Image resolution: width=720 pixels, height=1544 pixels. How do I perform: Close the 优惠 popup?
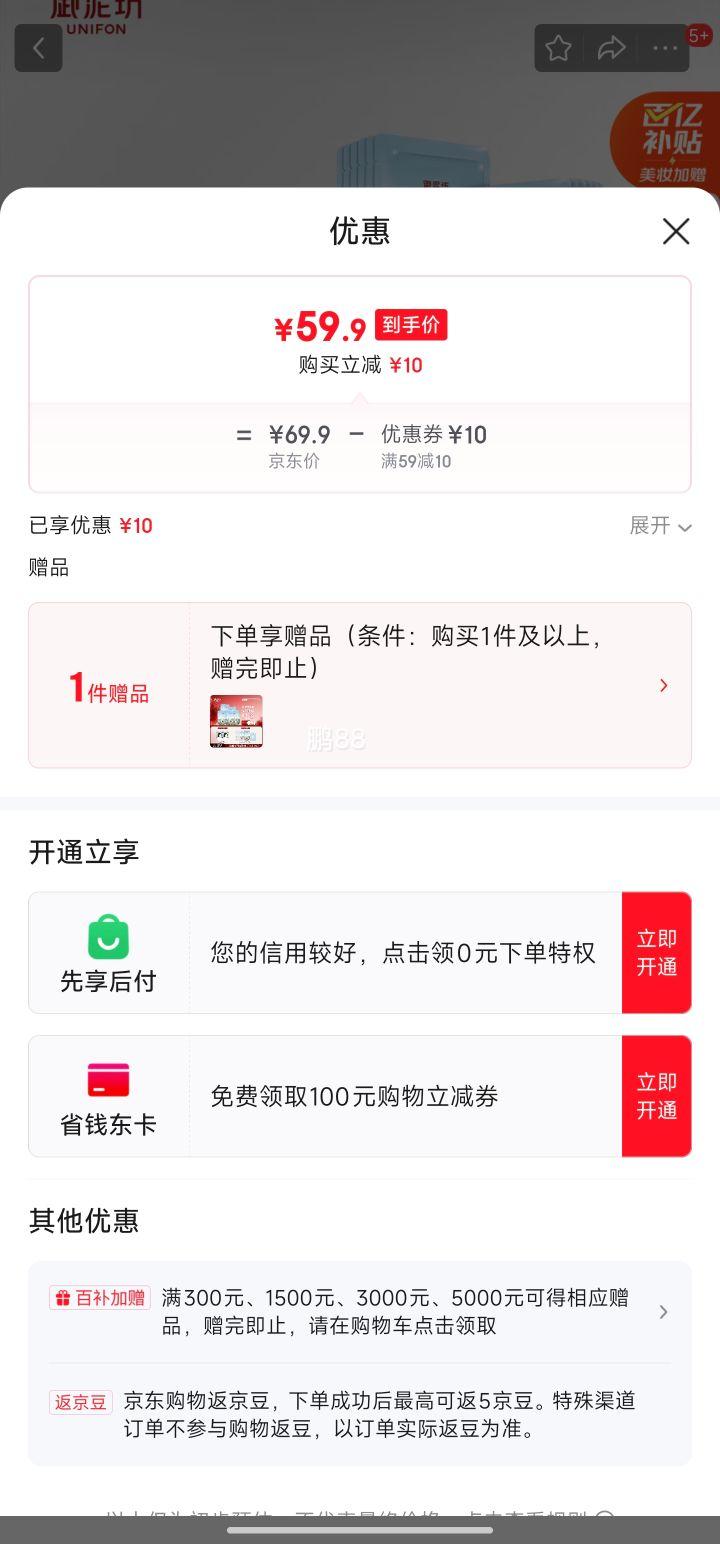click(x=675, y=231)
